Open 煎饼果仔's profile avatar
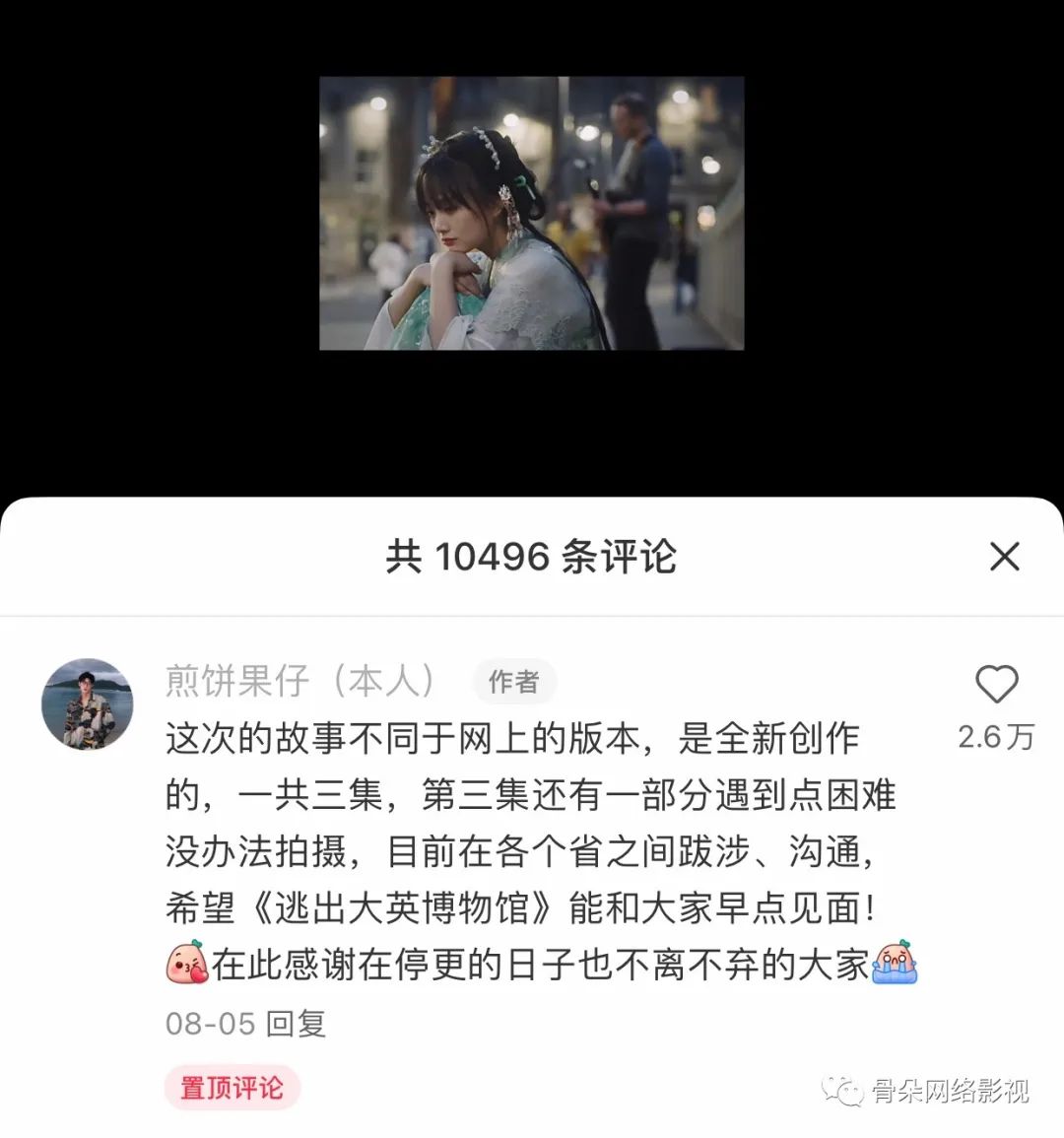1064x1138 pixels. (x=87, y=703)
